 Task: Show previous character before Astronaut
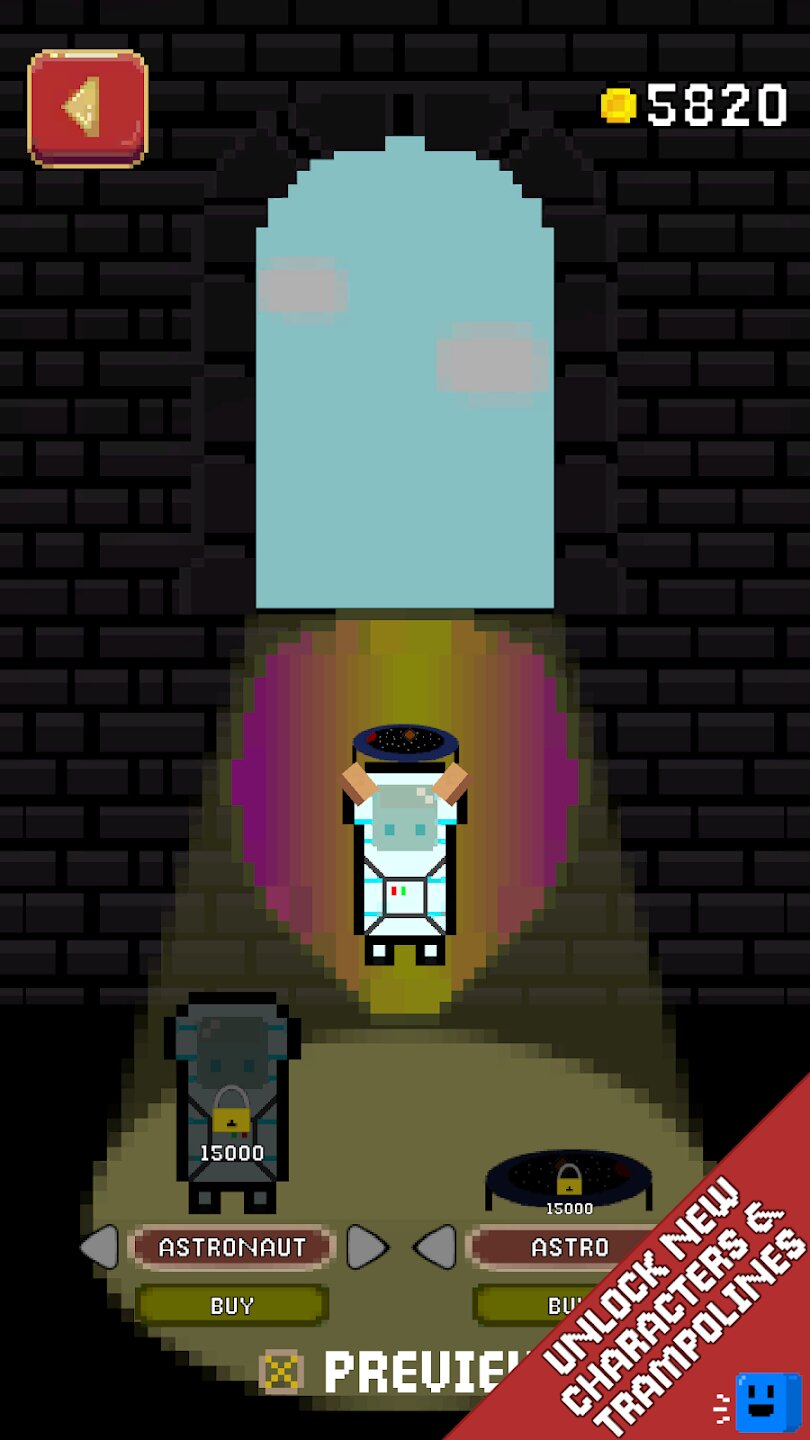point(98,1247)
